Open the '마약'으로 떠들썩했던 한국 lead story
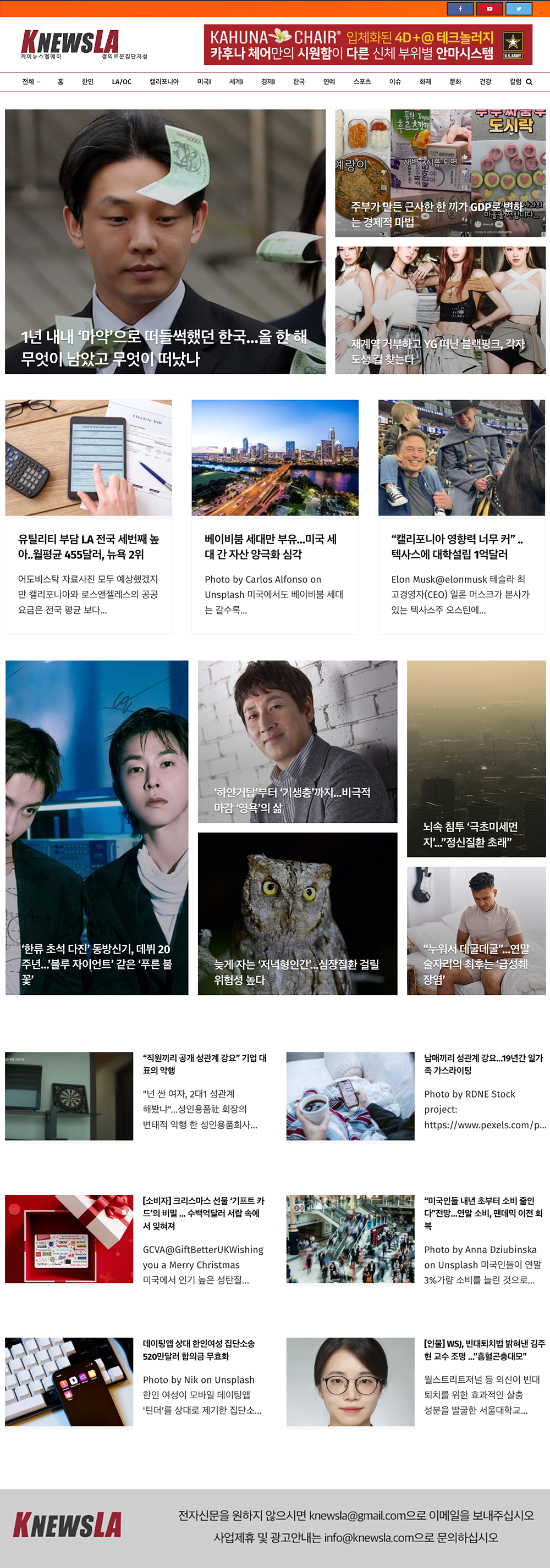 click(x=164, y=347)
